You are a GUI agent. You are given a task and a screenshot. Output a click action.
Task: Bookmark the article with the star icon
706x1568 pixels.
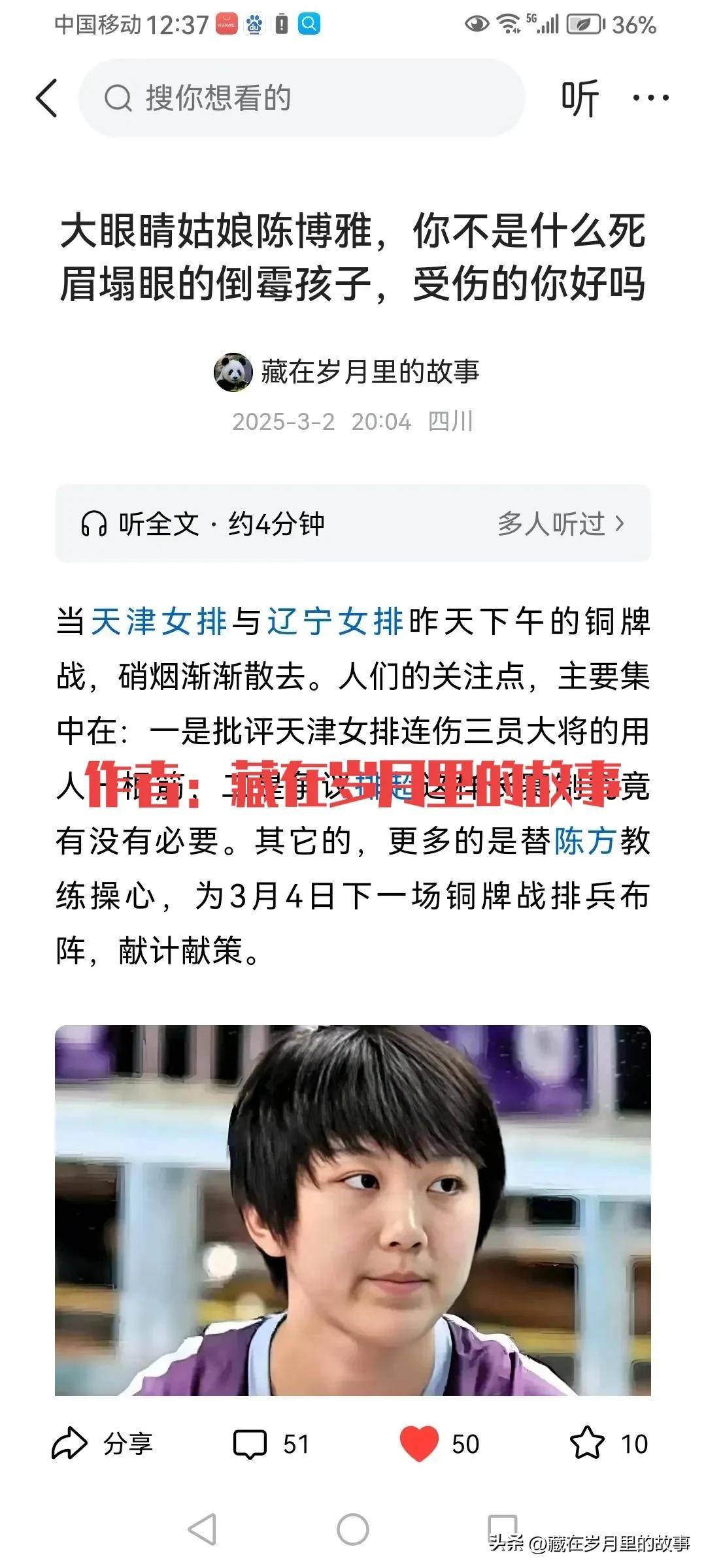(x=587, y=1443)
